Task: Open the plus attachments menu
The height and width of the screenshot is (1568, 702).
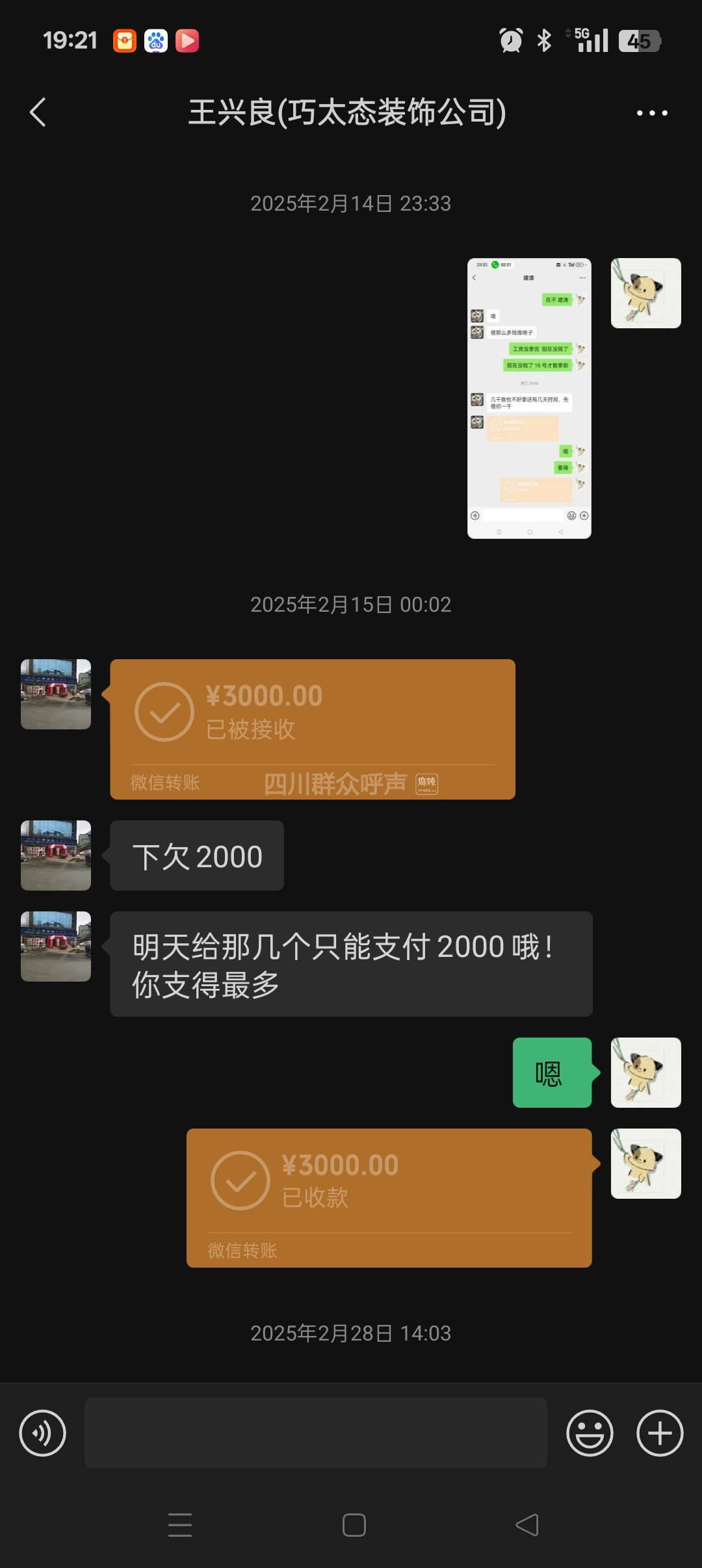Action: point(660,1433)
